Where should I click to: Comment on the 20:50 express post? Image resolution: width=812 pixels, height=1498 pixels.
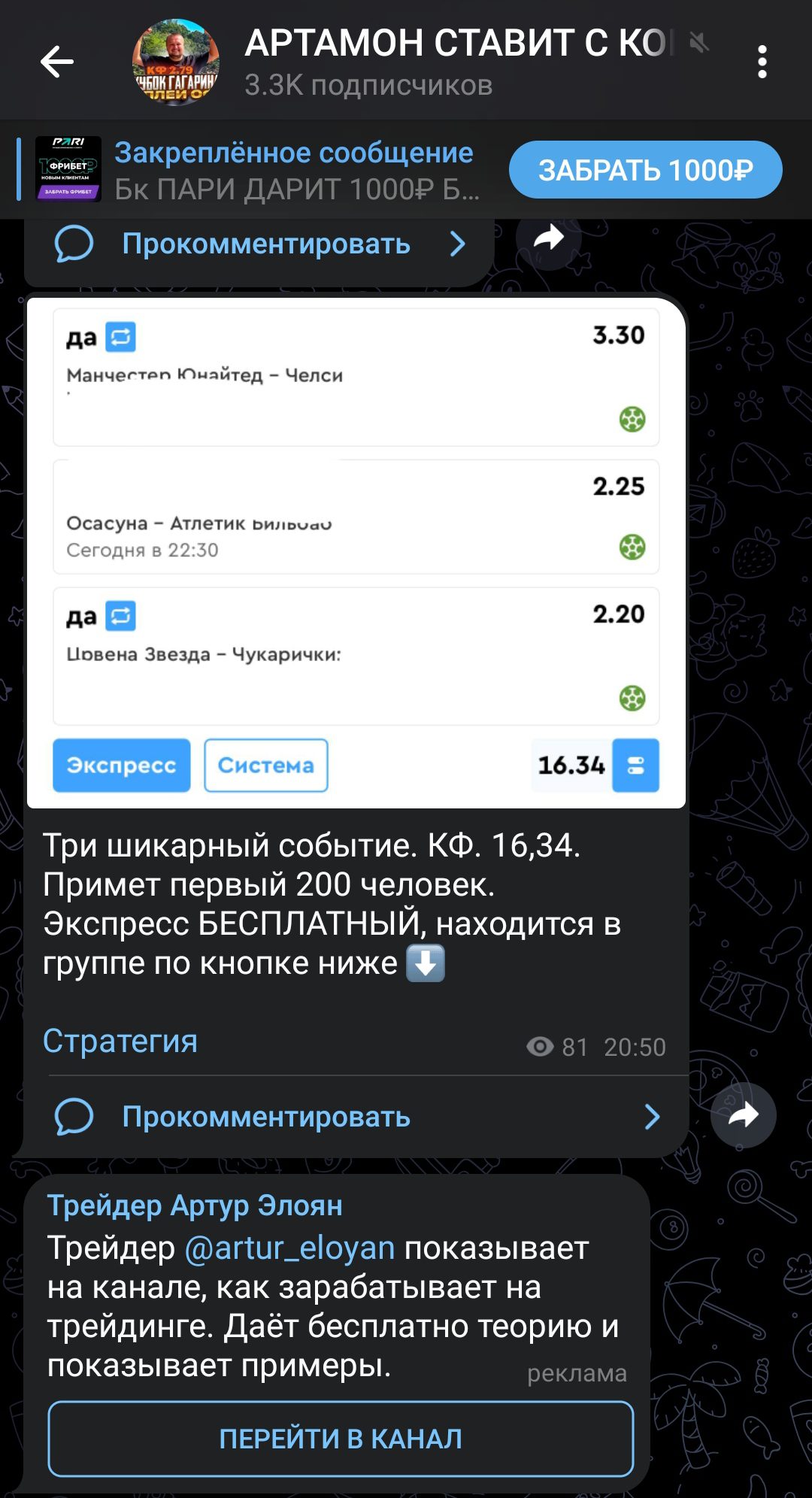(x=356, y=1117)
